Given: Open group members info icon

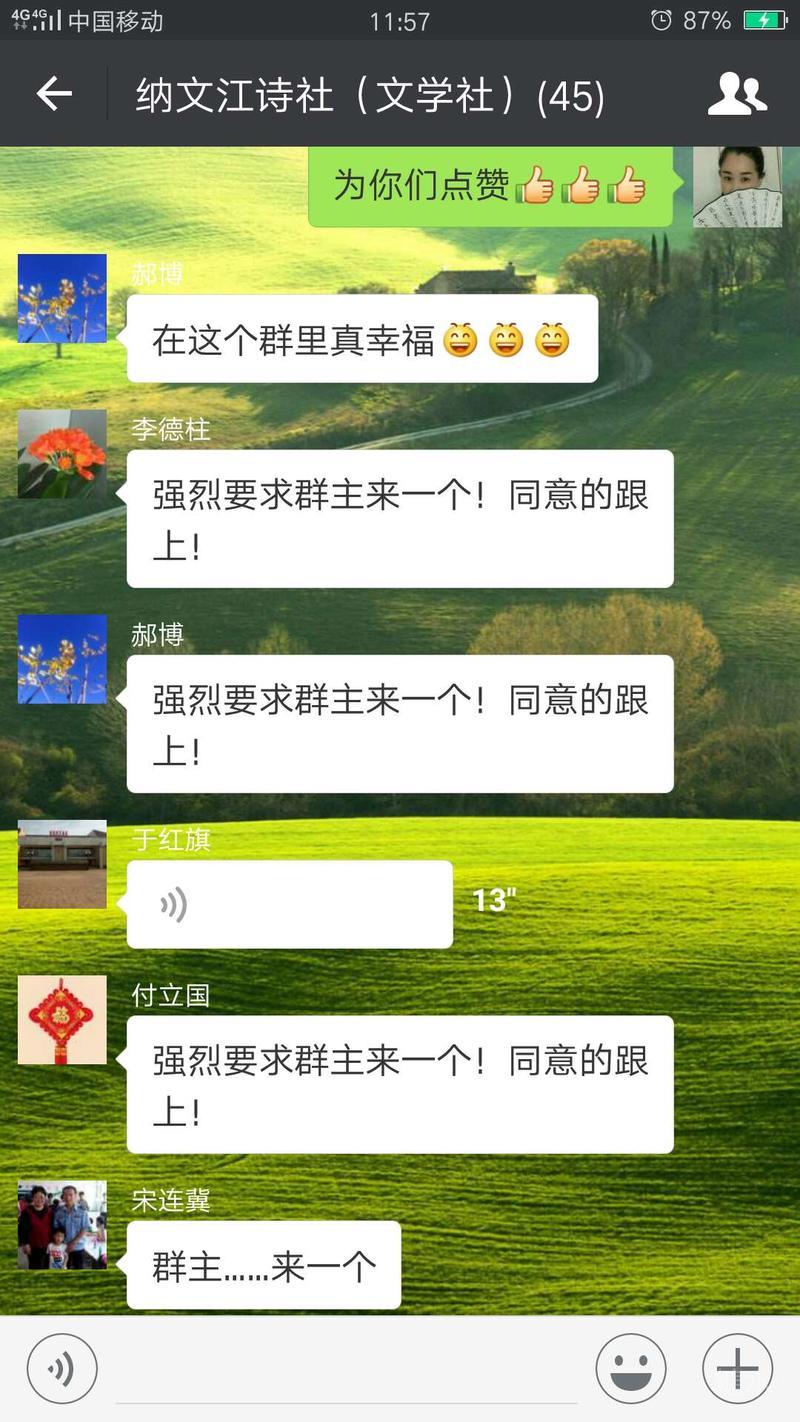Looking at the screenshot, I should tap(737, 94).
